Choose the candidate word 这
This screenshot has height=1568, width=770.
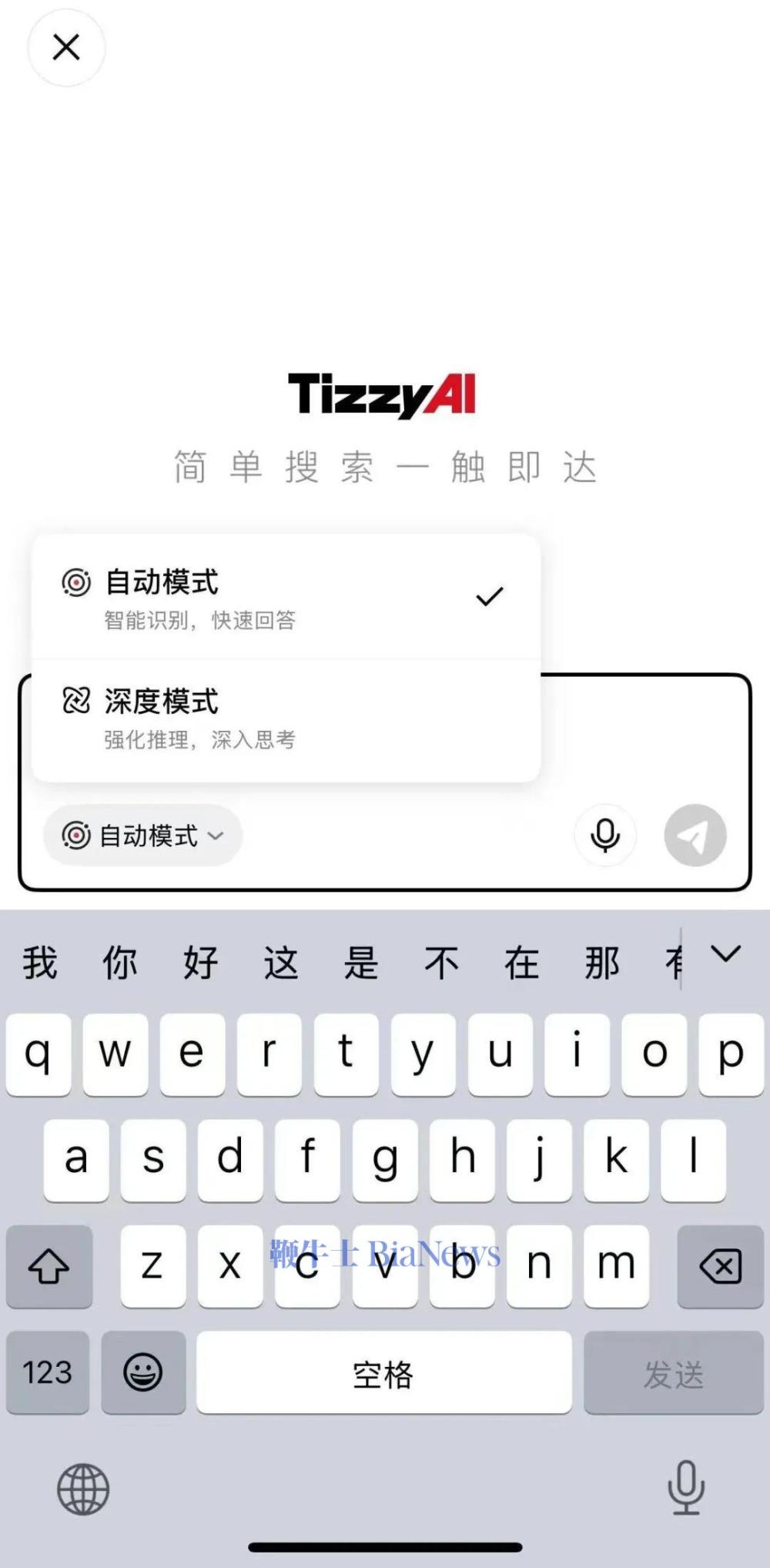281,963
